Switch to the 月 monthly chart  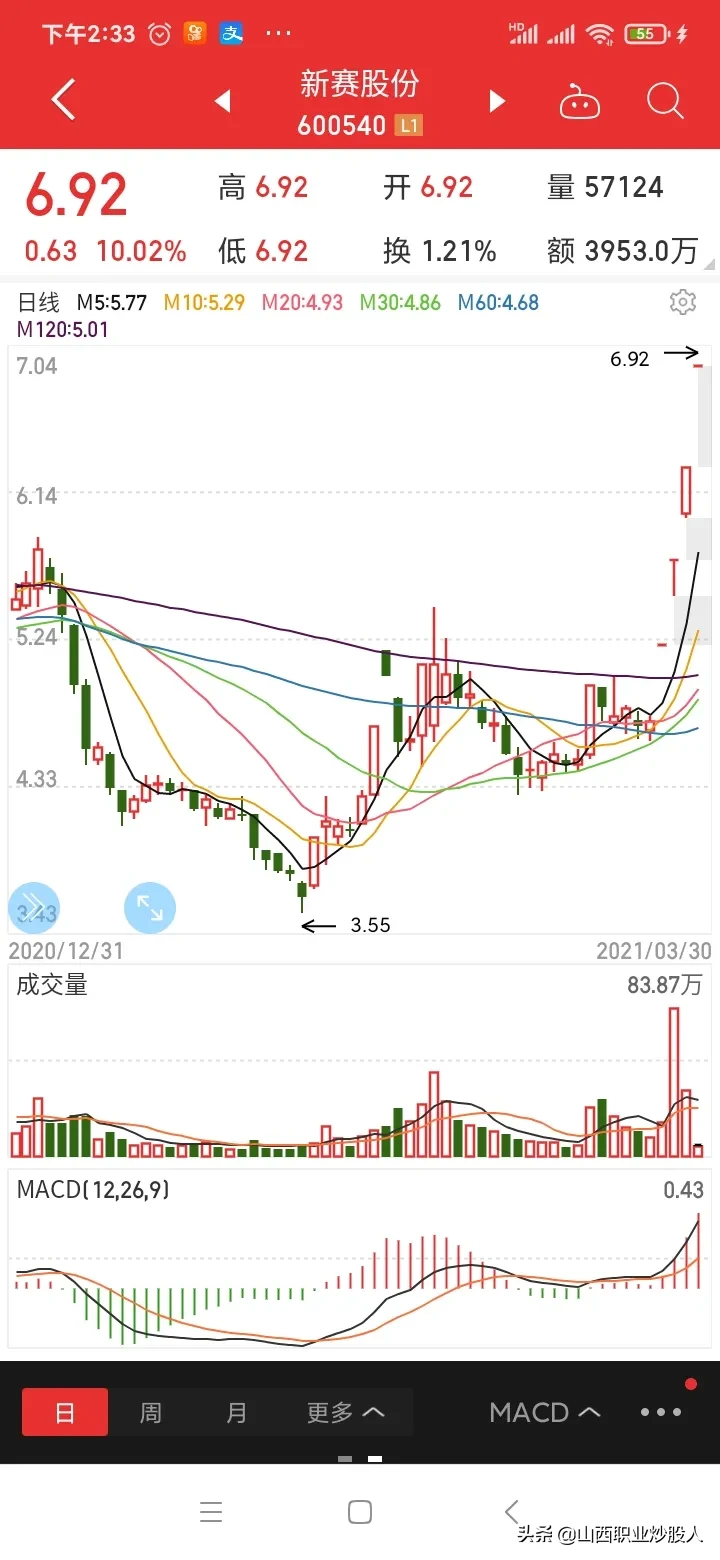click(236, 1412)
